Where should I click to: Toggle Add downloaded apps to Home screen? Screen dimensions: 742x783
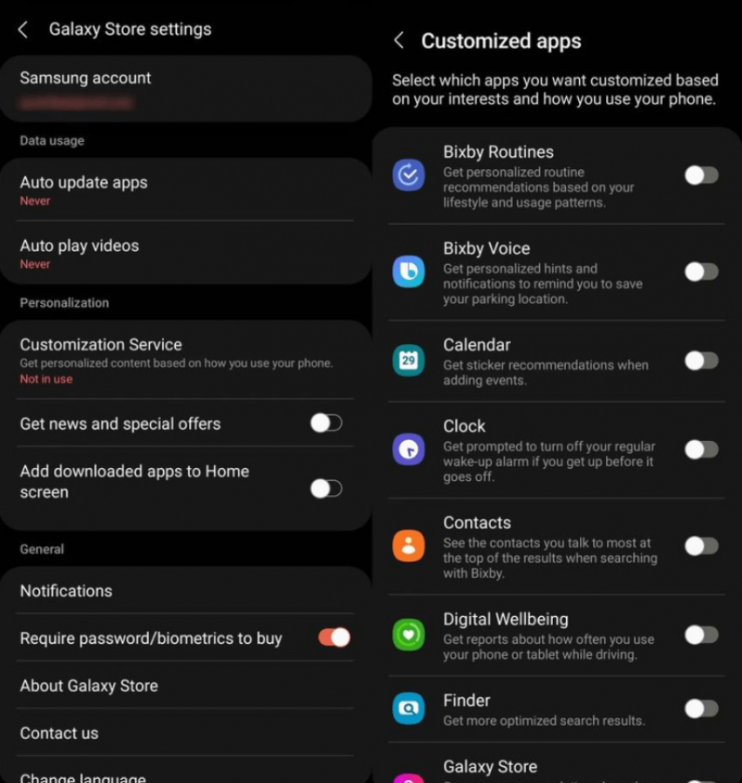[x=326, y=488]
